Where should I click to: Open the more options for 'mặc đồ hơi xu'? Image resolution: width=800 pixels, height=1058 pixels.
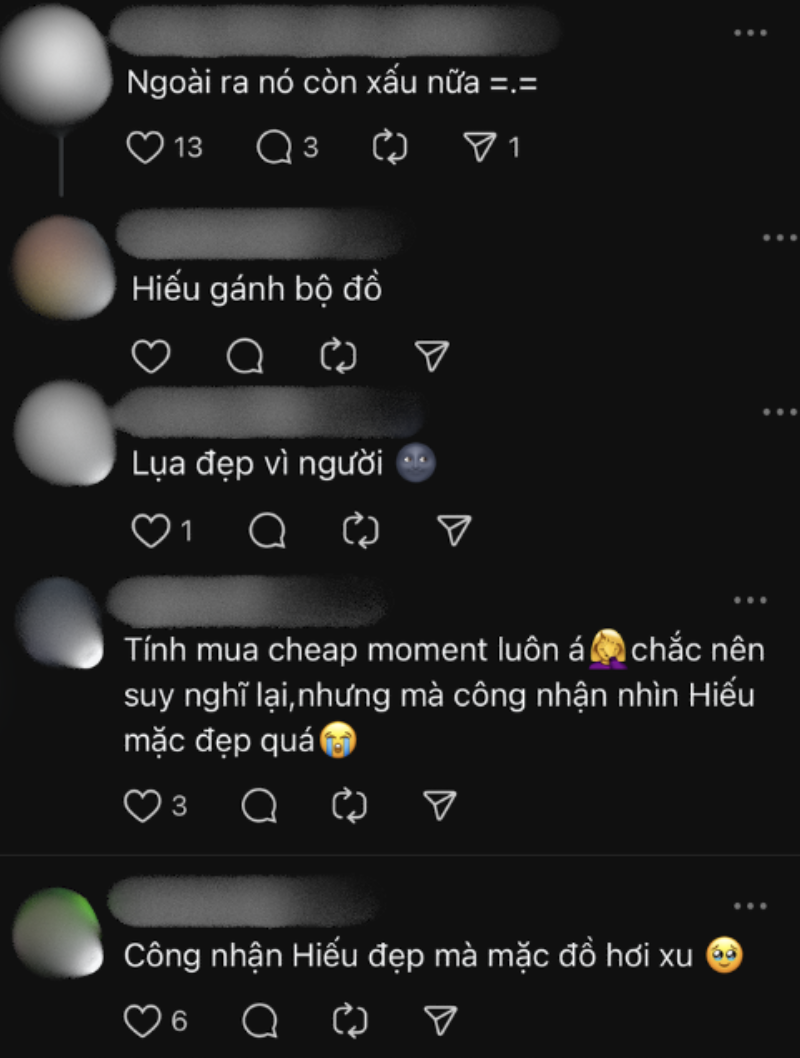[750, 906]
